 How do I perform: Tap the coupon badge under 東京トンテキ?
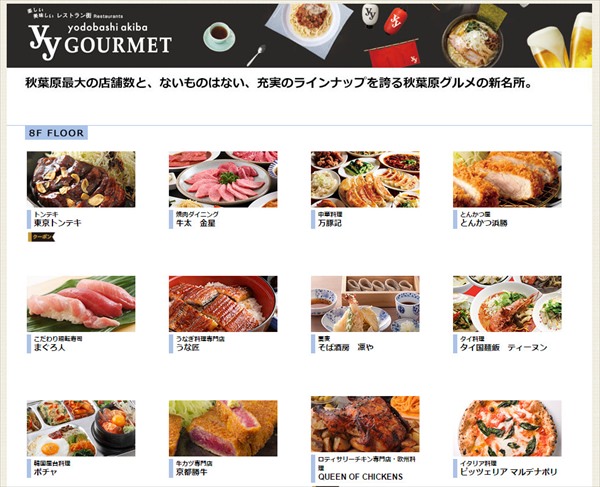[x=41, y=237]
